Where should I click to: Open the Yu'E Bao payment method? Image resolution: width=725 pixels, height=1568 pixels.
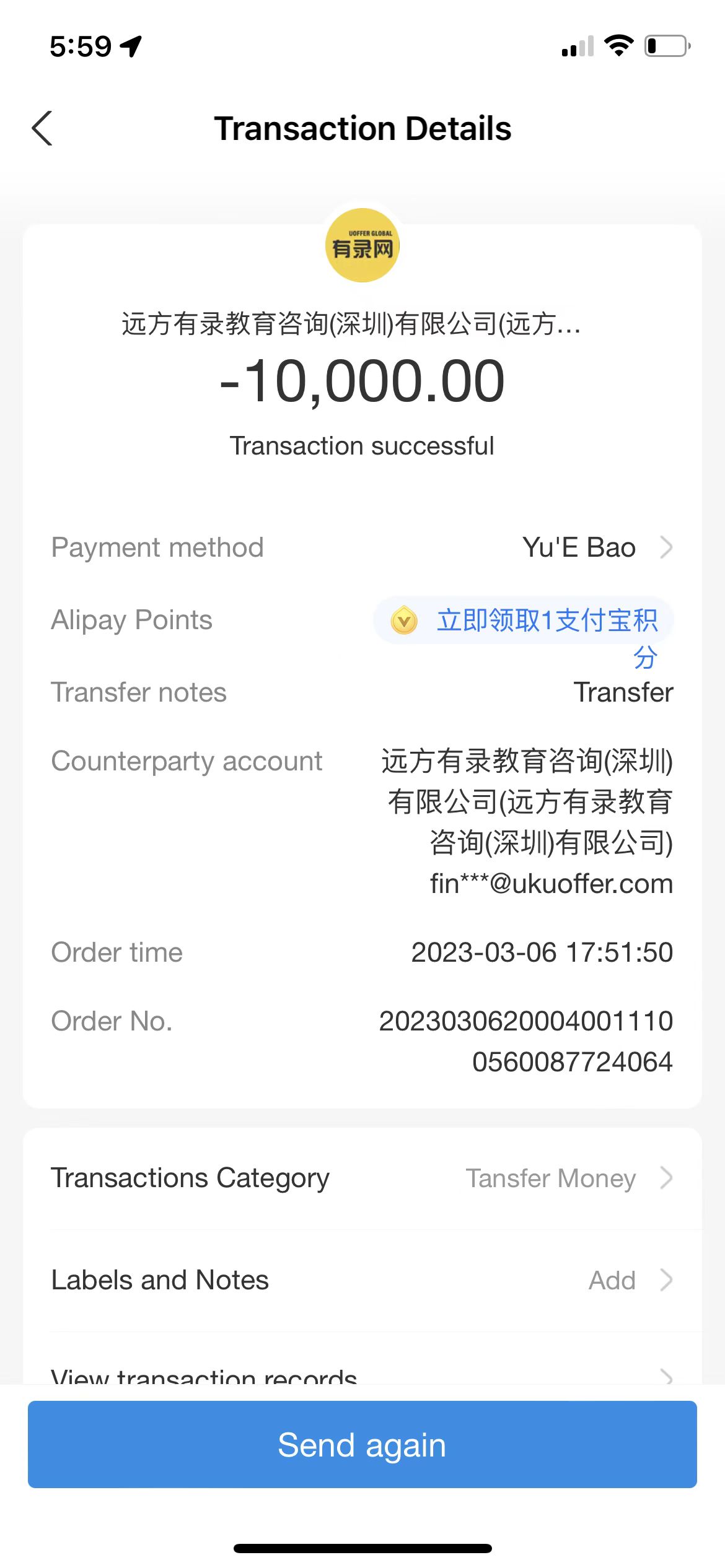pos(595,547)
